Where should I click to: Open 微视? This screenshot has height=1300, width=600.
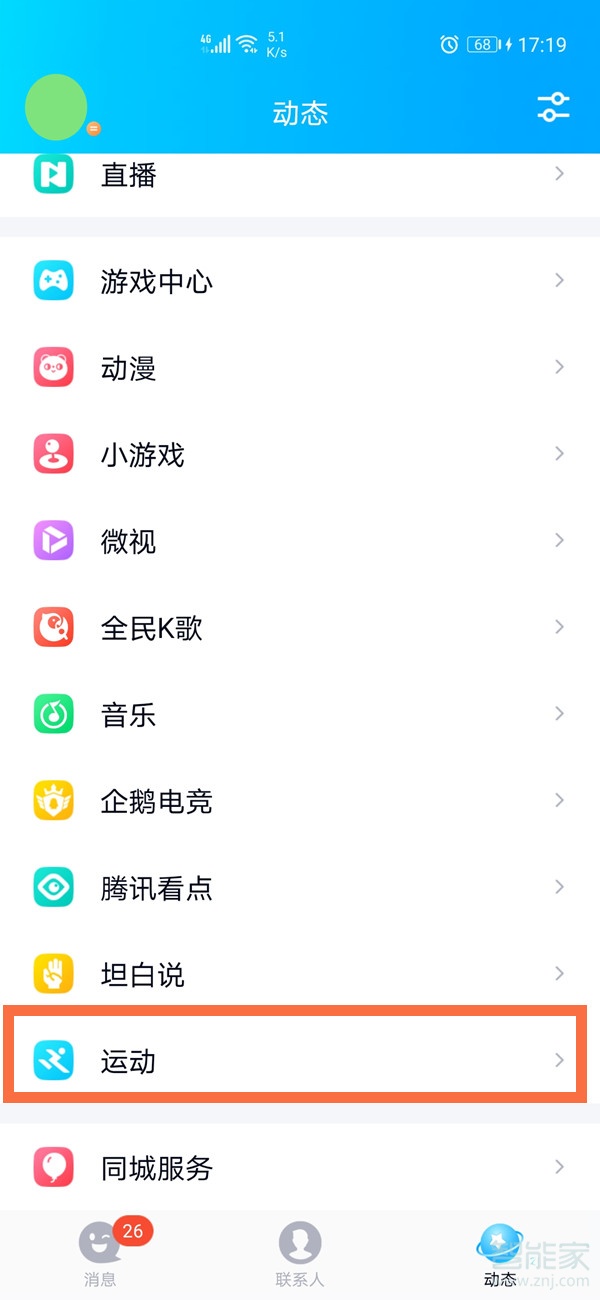[300, 542]
